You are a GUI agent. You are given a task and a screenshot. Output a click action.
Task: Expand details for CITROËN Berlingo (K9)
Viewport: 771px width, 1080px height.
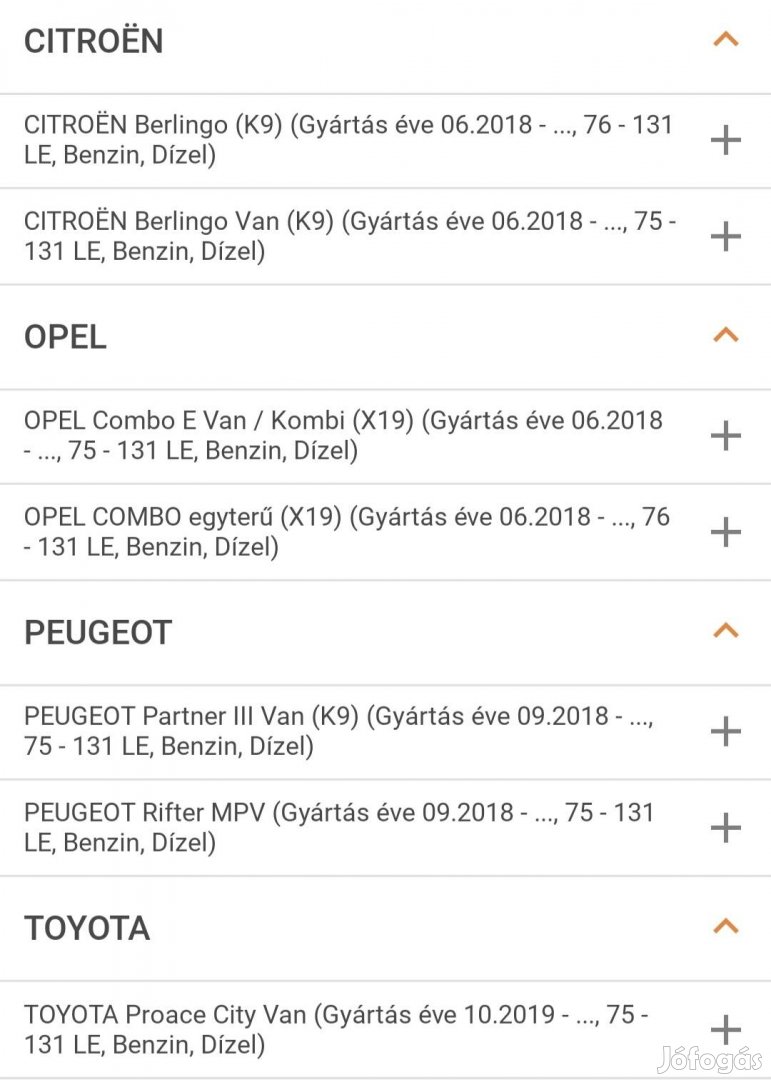tap(725, 140)
